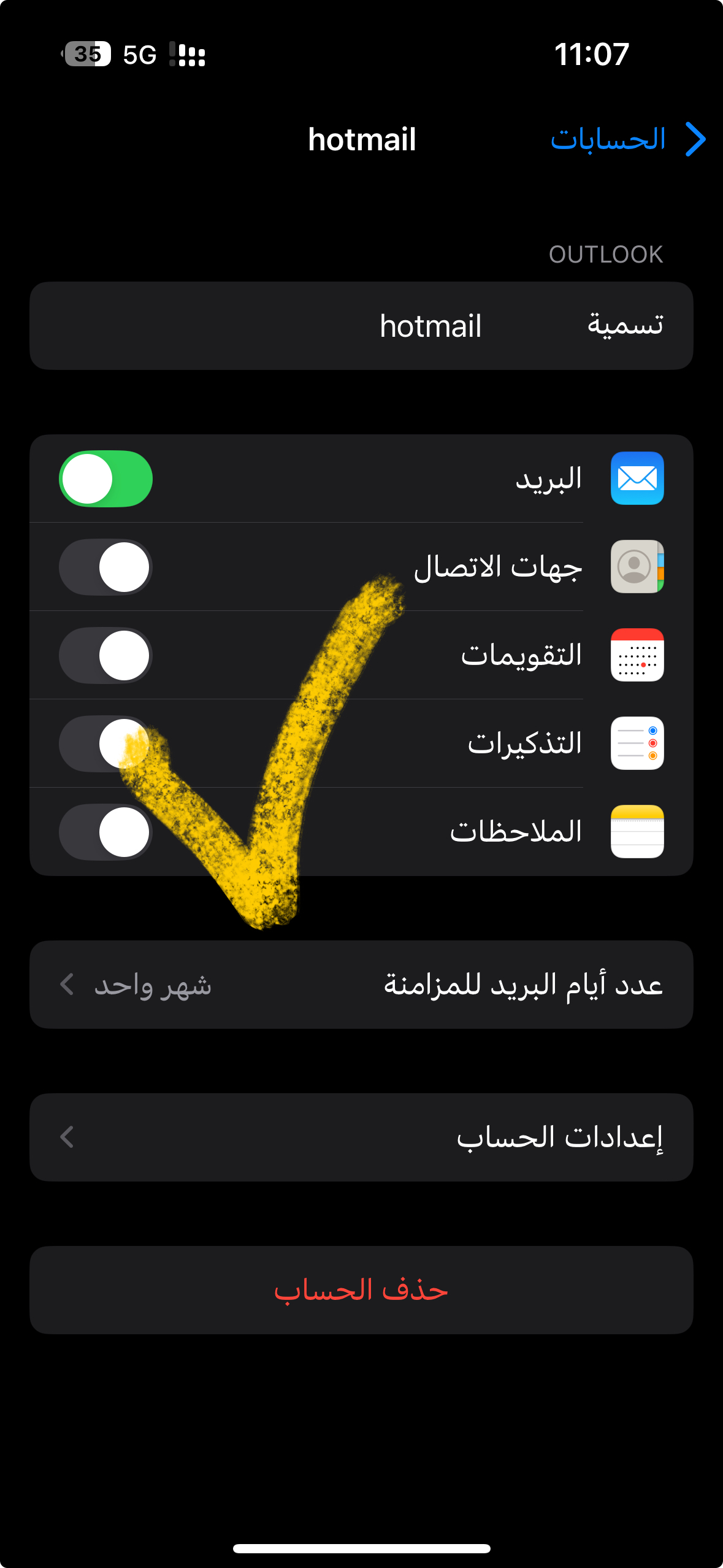This screenshot has width=723, height=1568.
Task: Toggle the الملاحظات notes switch
Action: pyautogui.click(x=105, y=832)
